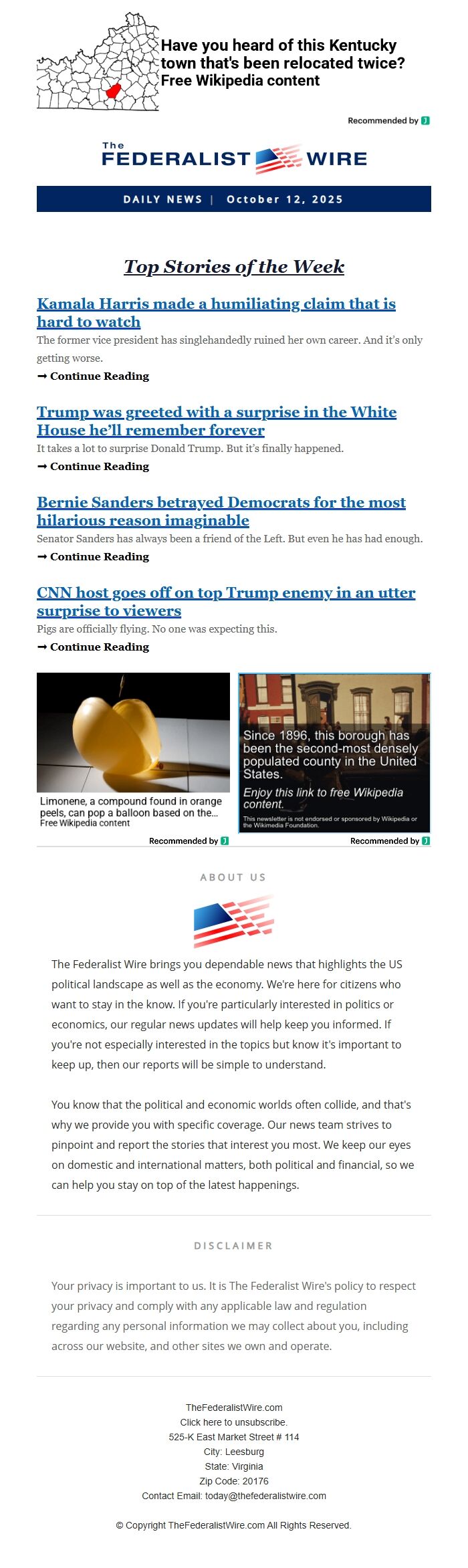
Task: Continue reading the Bernie Sanders story
Action: 99,557
